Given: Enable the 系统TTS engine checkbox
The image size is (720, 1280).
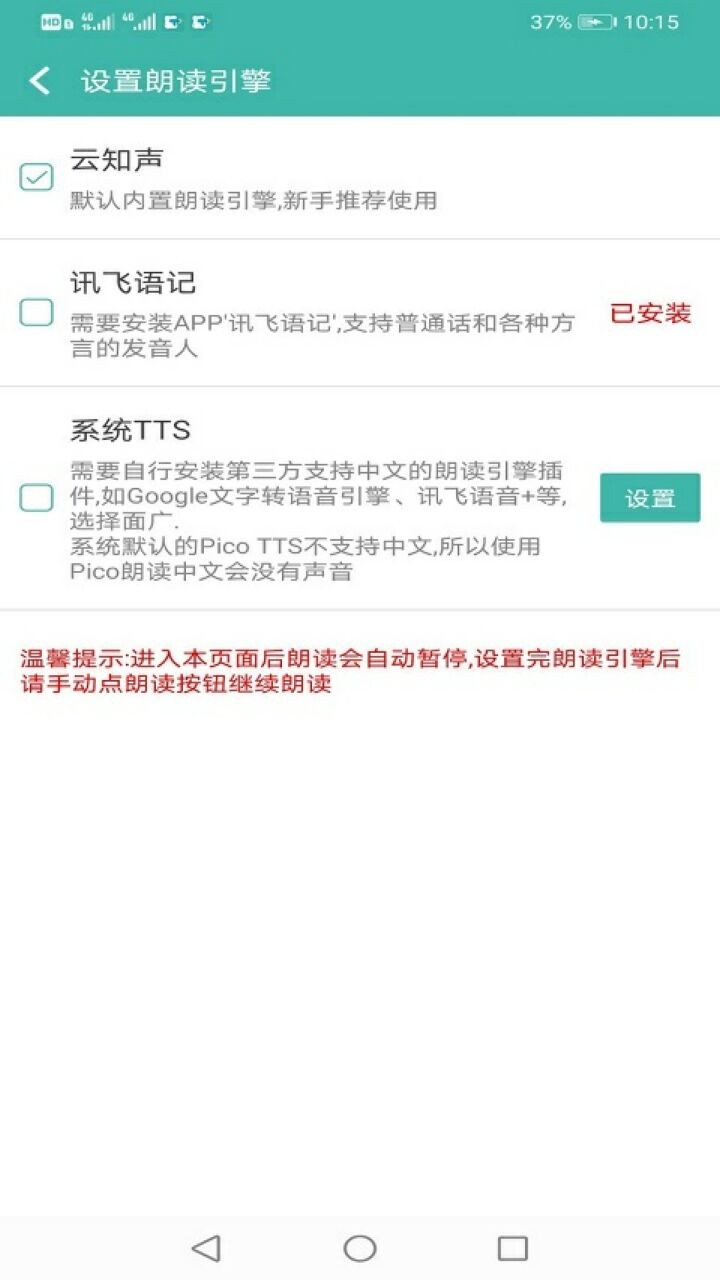Looking at the screenshot, I should click(35, 497).
